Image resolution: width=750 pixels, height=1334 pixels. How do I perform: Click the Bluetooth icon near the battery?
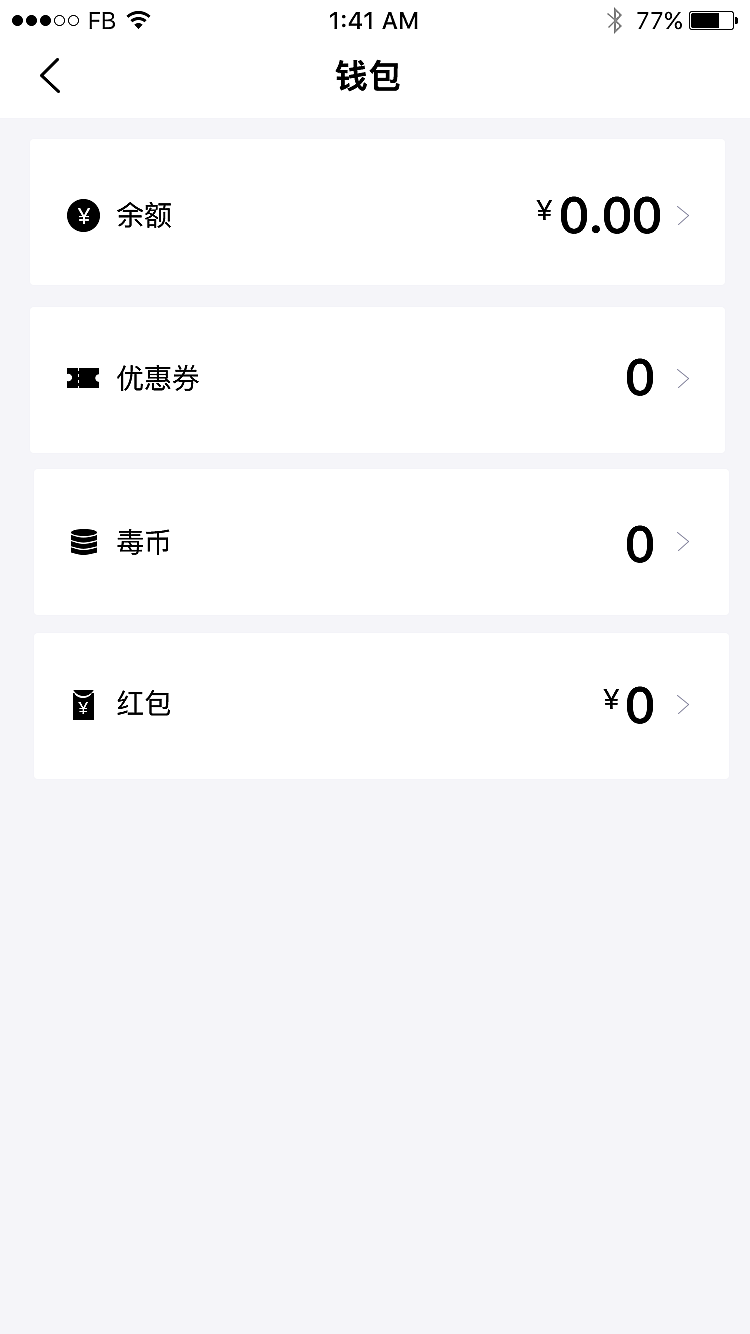click(615, 19)
